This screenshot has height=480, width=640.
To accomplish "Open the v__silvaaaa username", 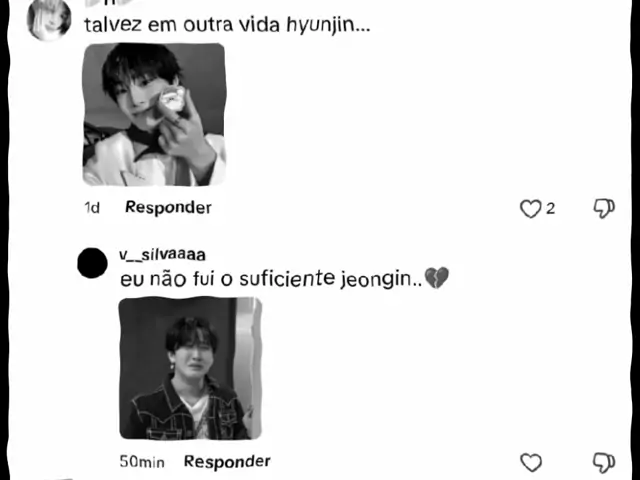I will 161,255.
